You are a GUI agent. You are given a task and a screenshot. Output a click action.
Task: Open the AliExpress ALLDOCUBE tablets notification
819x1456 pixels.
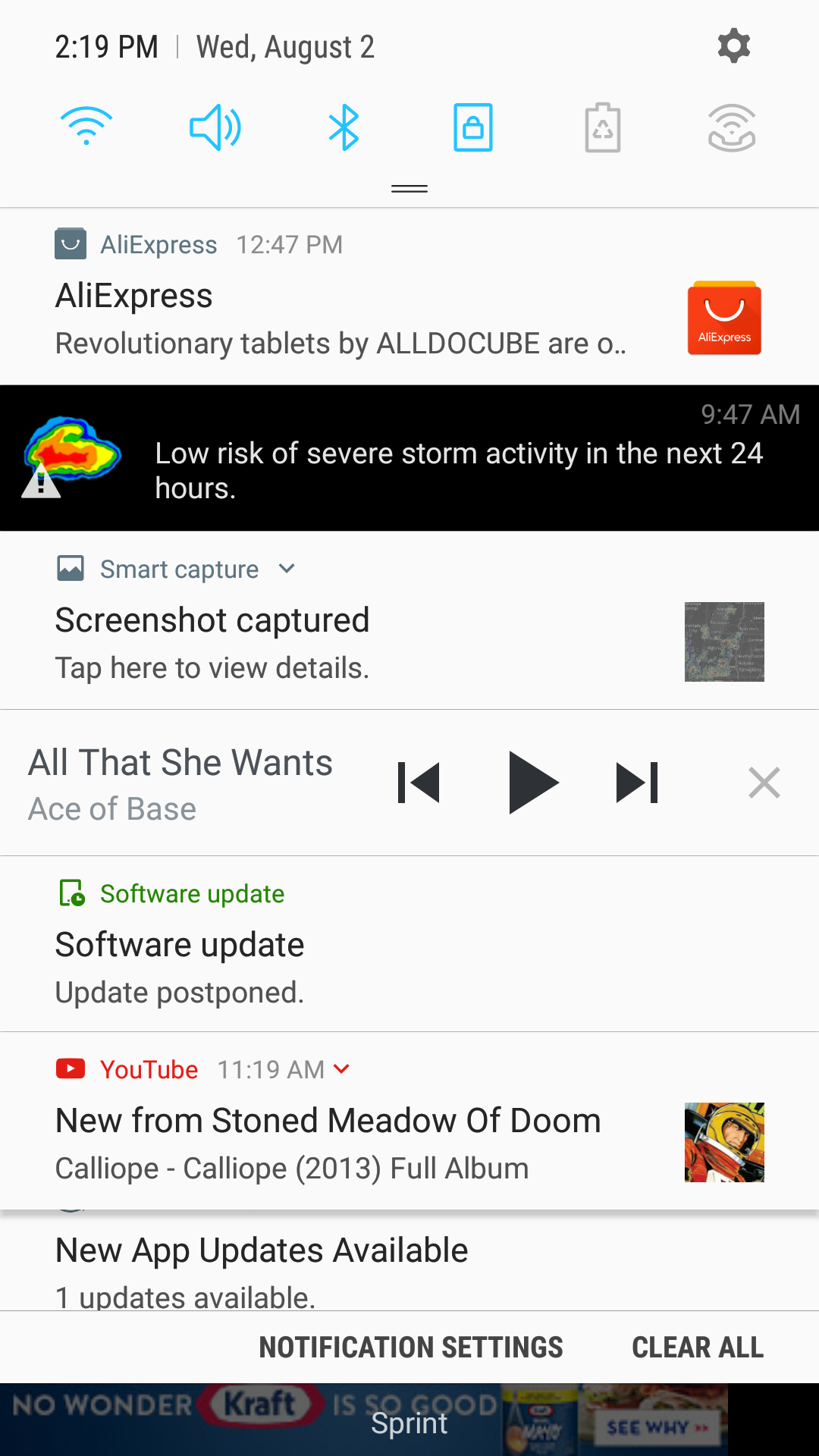click(409, 297)
